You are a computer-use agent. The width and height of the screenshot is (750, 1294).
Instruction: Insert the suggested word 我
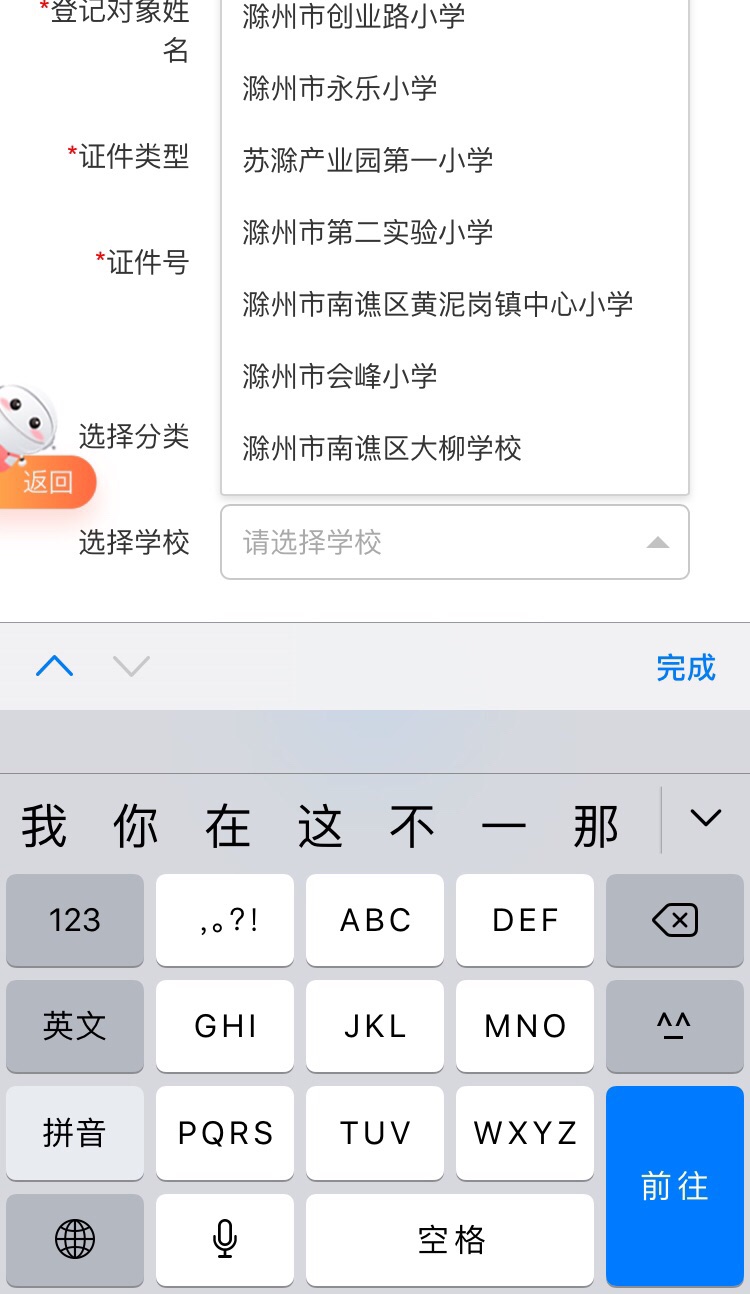coord(44,827)
